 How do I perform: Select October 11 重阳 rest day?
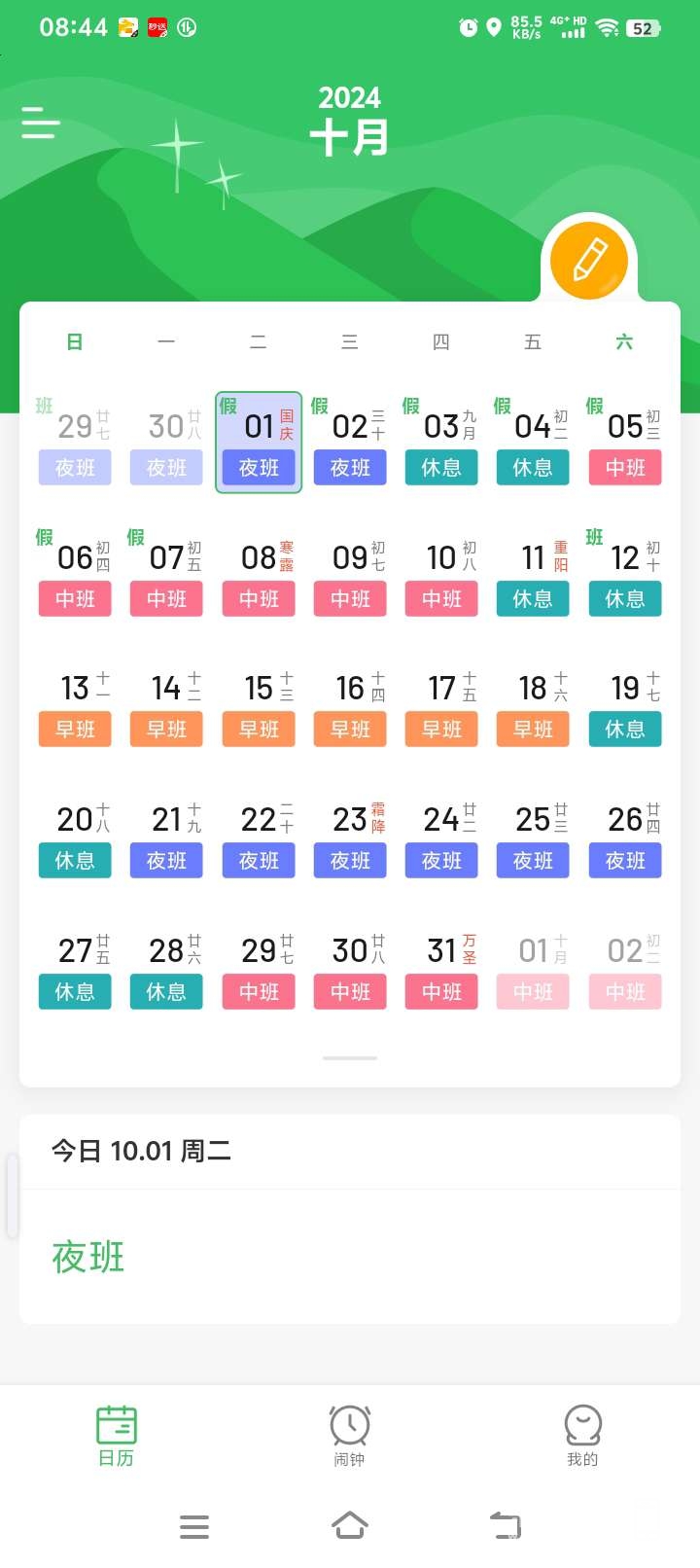(533, 575)
